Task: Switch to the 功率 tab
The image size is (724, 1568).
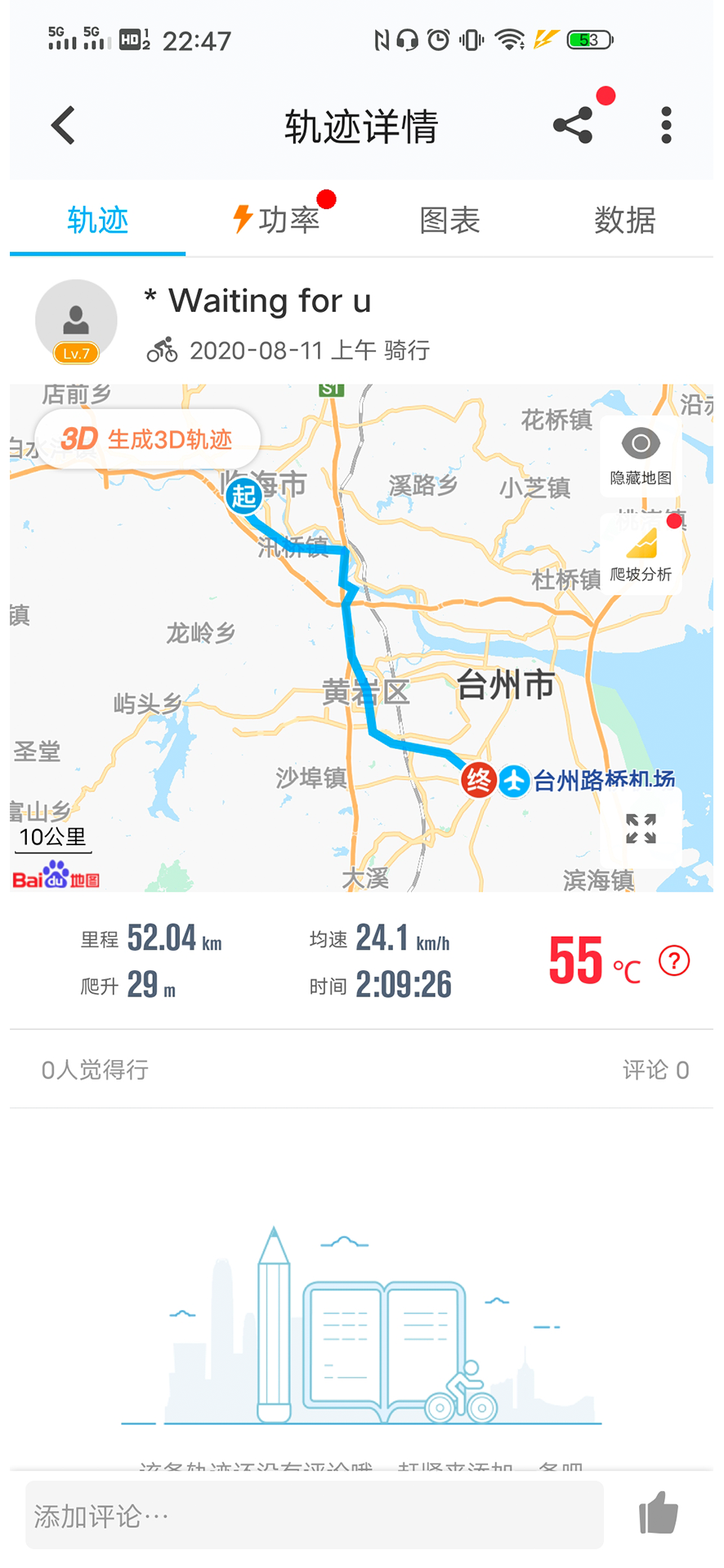Action: click(277, 220)
